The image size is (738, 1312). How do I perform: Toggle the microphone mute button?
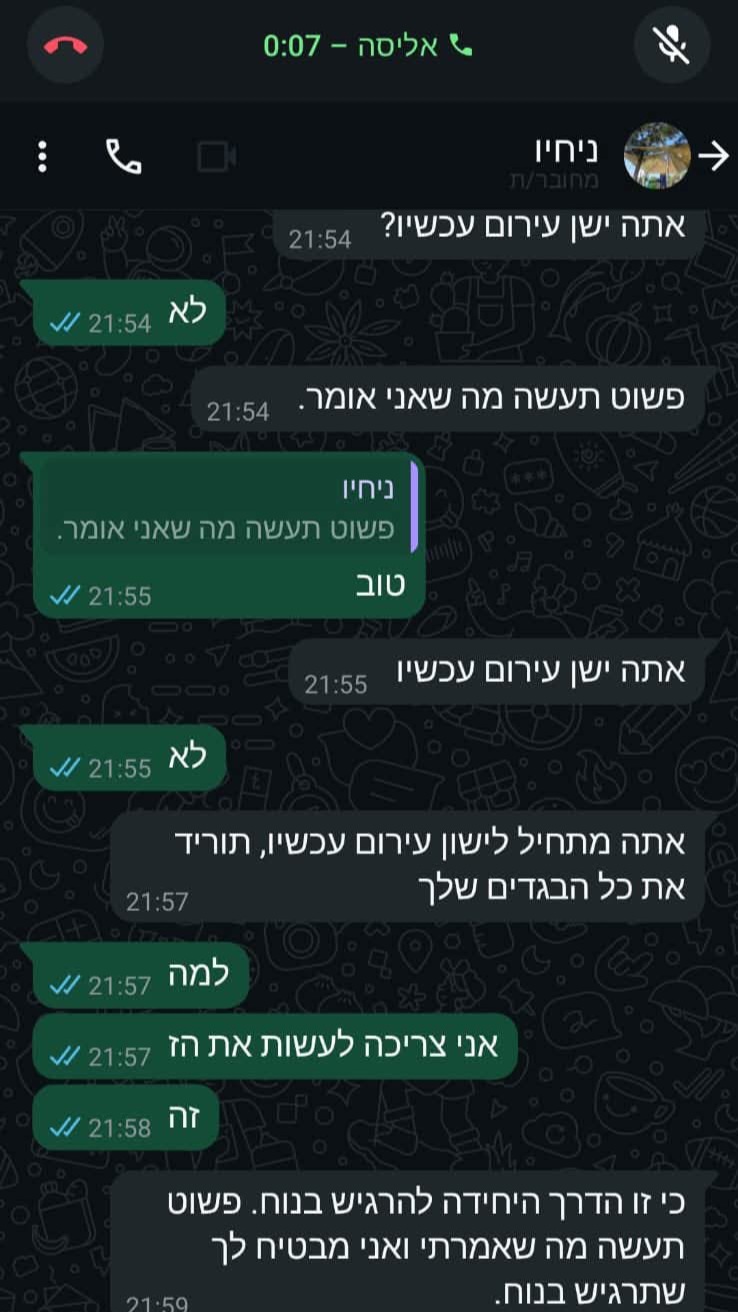[x=672, y=45]
